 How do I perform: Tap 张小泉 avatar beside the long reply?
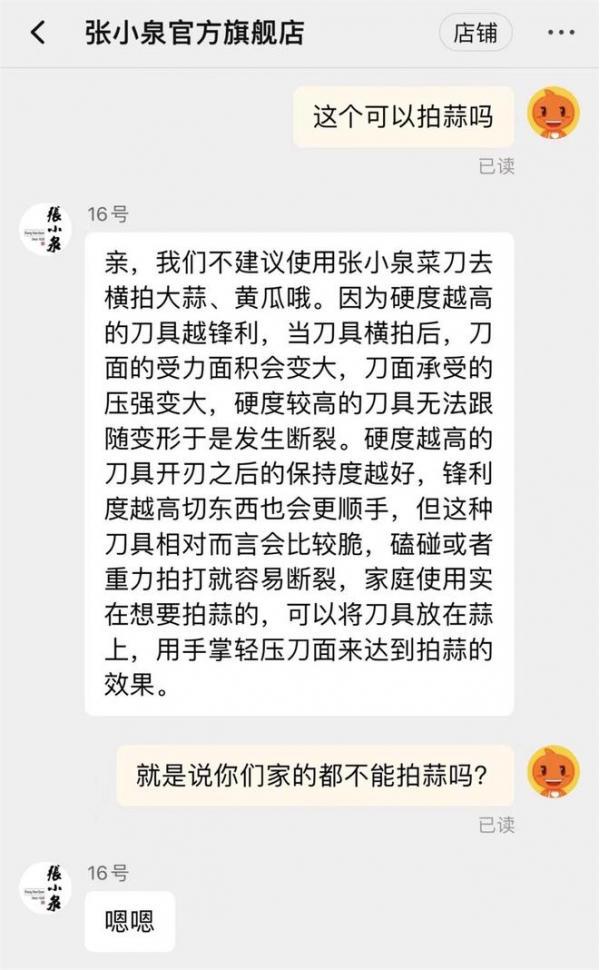click(46, 229)
